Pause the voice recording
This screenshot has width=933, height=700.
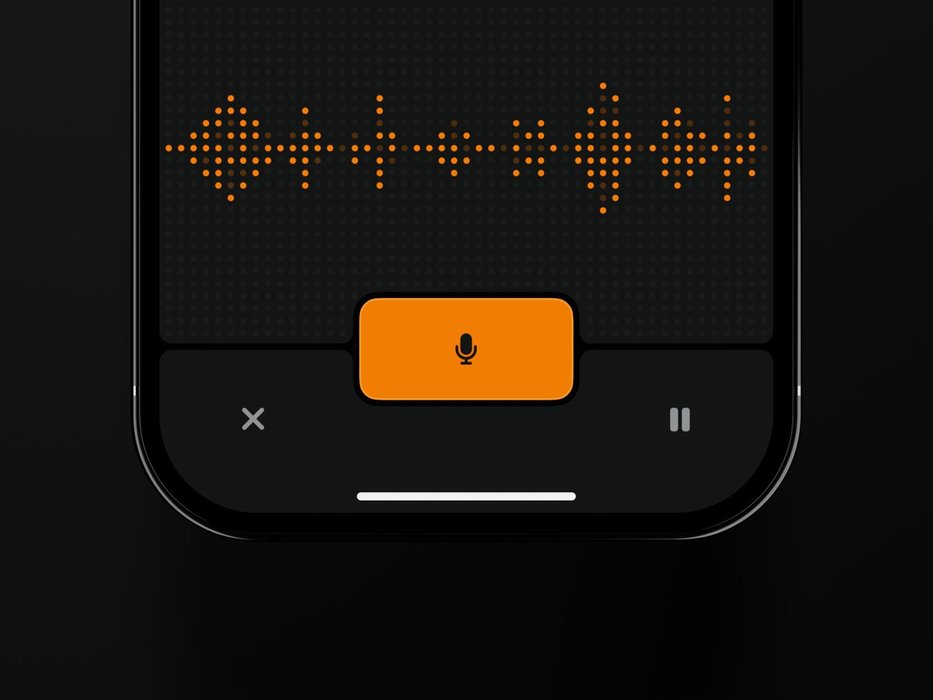tap(680, 419)
